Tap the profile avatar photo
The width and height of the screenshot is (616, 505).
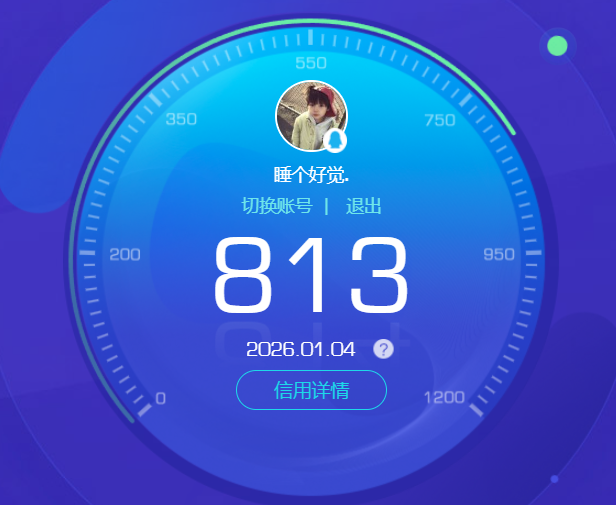[311, 116]
